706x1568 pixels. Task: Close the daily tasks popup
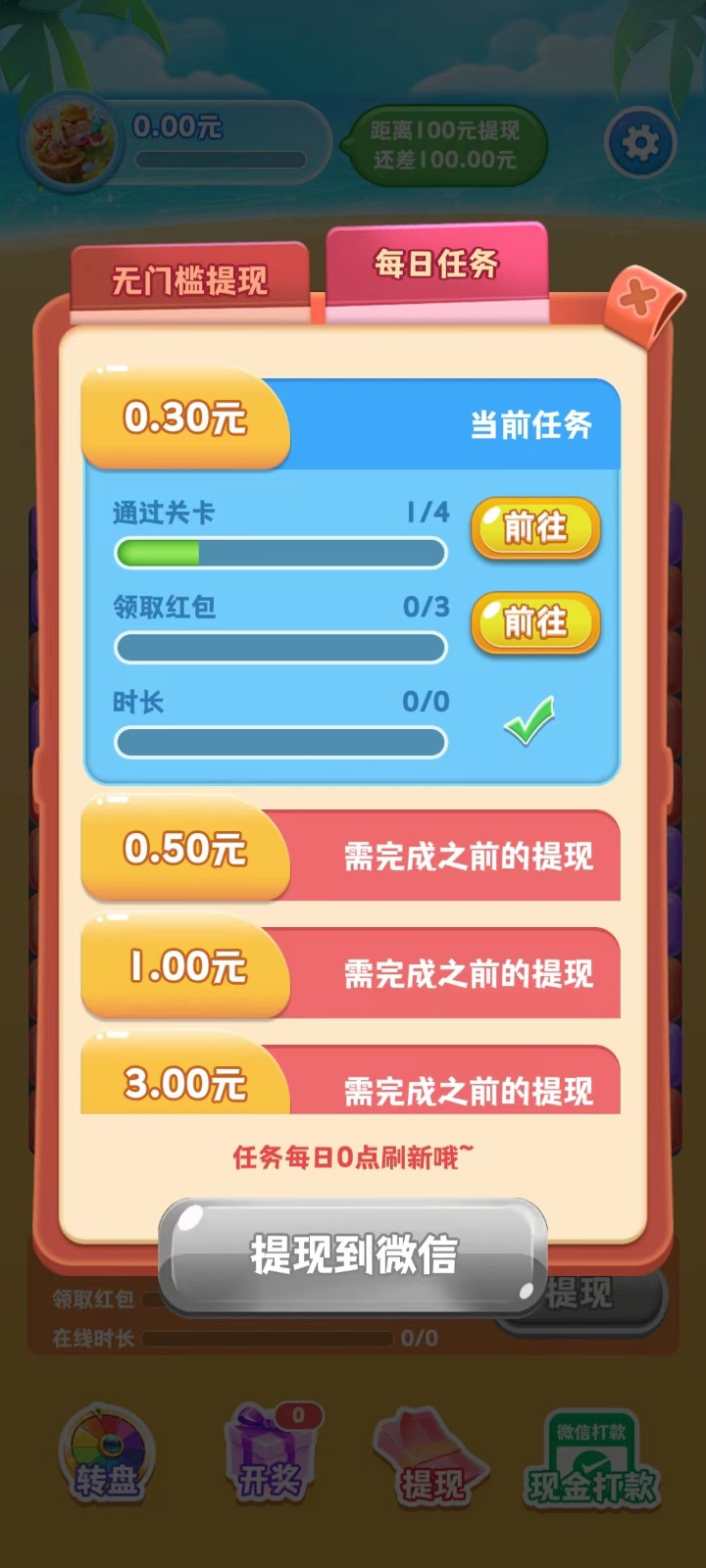640,299
